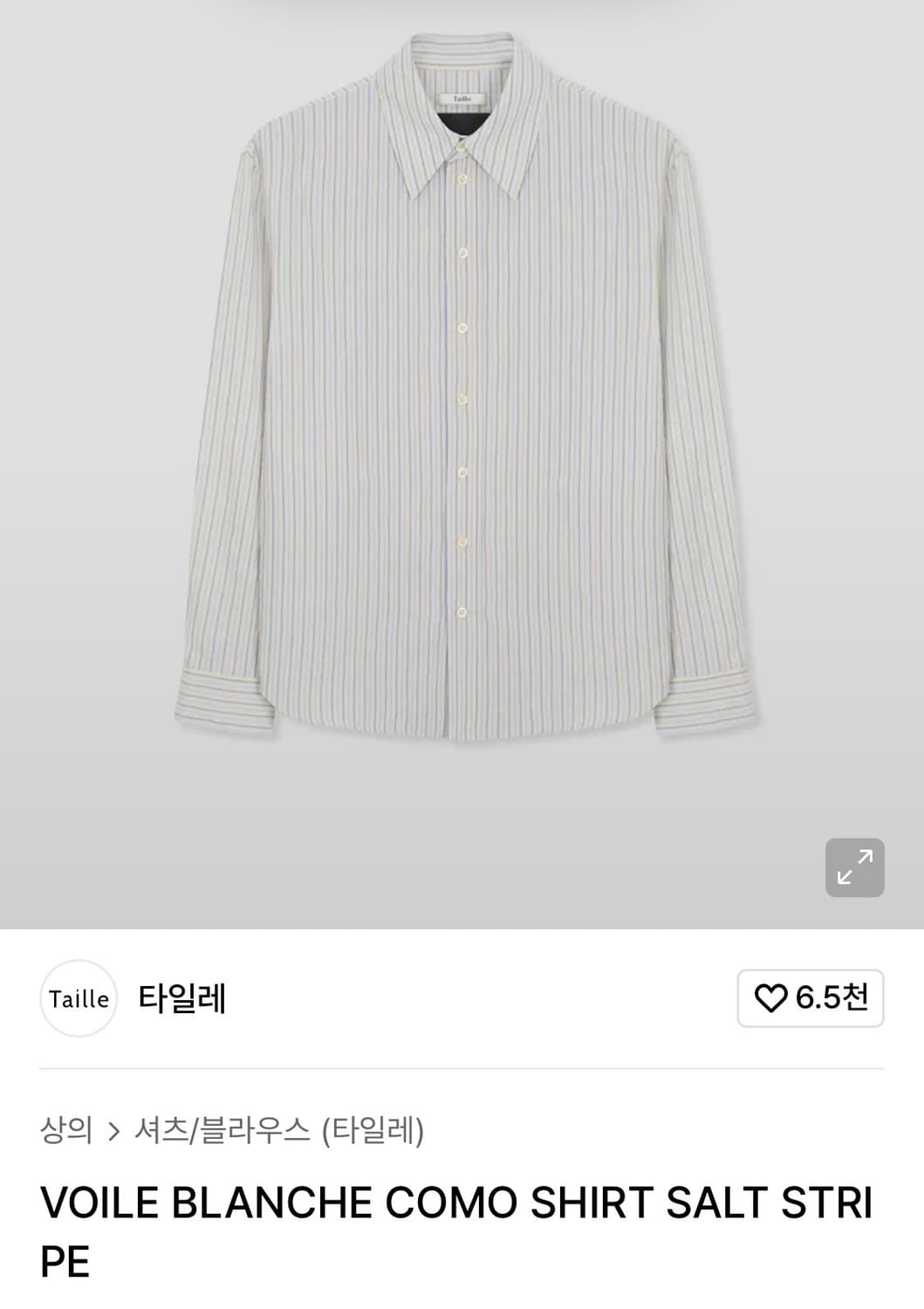This screenshot has width=924, height=1309.
Task: Tap the diagonal-arrows zoom icon on the photo
Action: (x=855, y=867)
